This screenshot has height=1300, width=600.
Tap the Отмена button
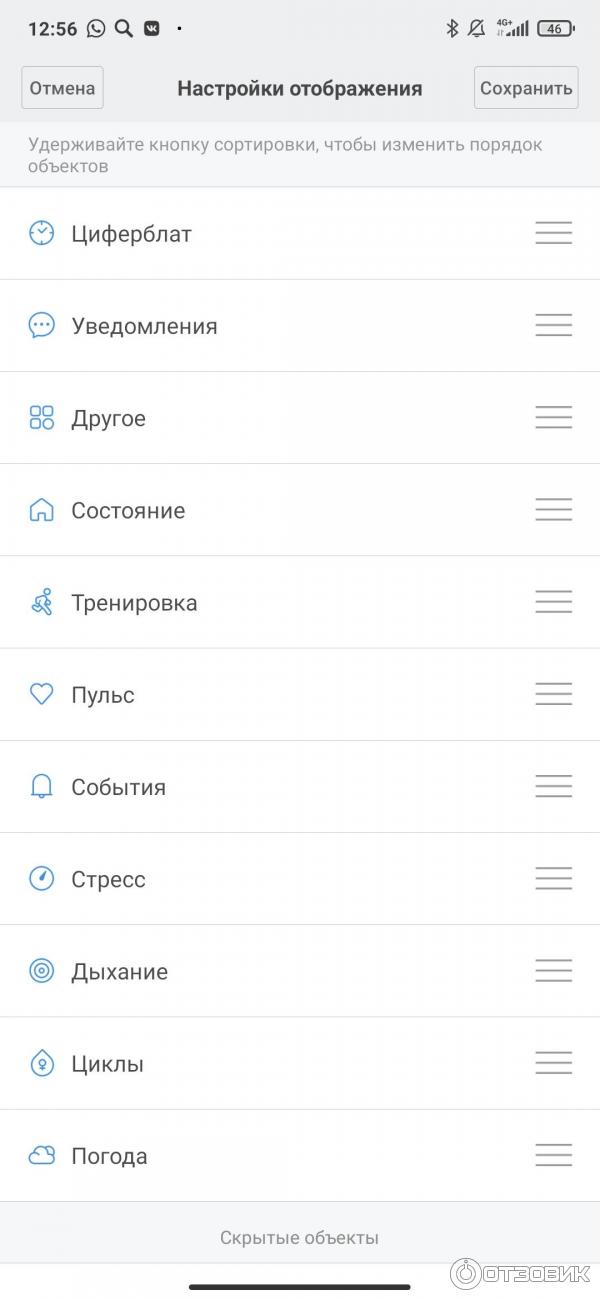pos(62,88)
